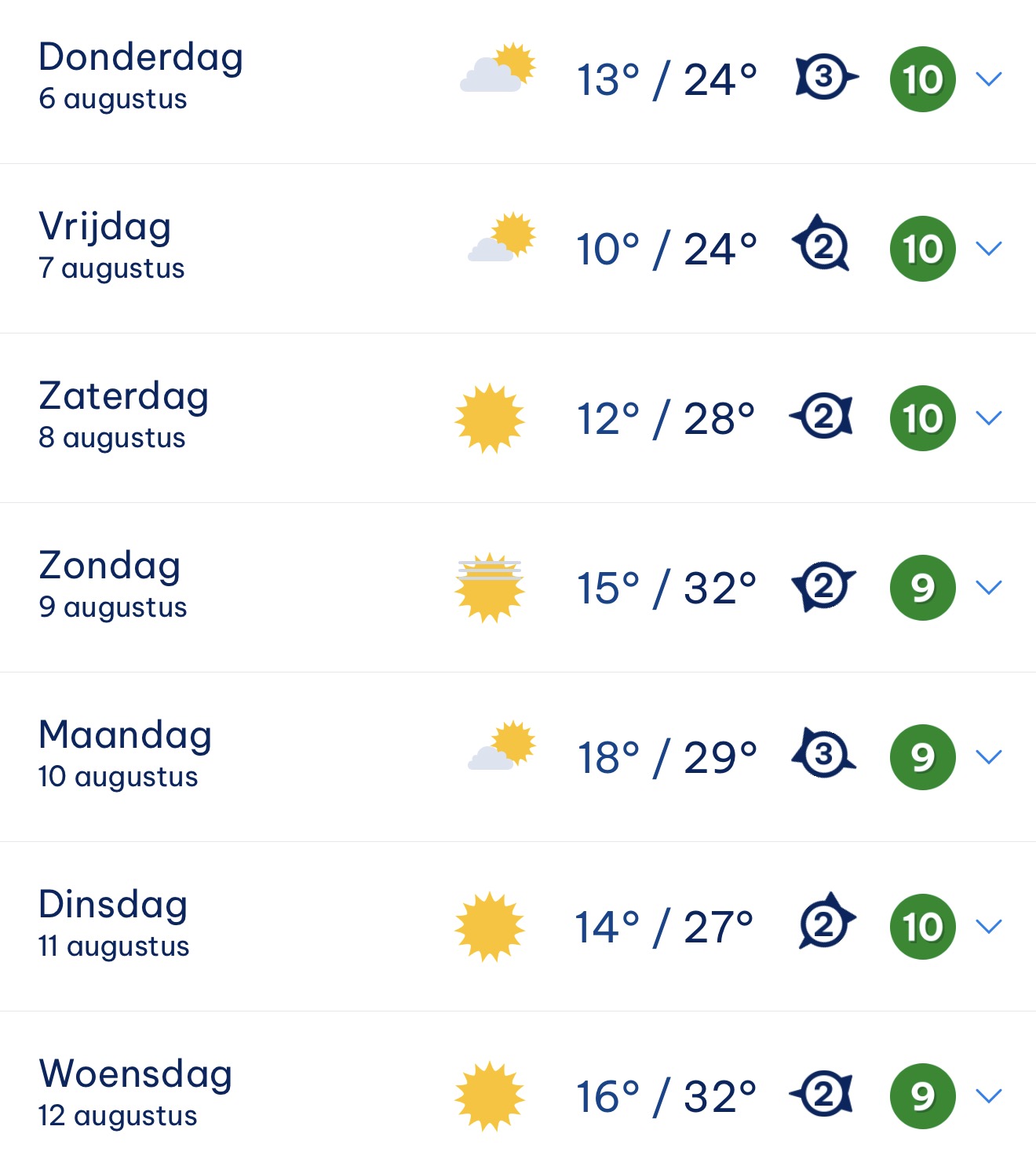Image resolution: width=1036 pixels, height=1170 pixels.
Task: Expand the Dinsdag 11 augustus forecast
Action: (989, 926)
